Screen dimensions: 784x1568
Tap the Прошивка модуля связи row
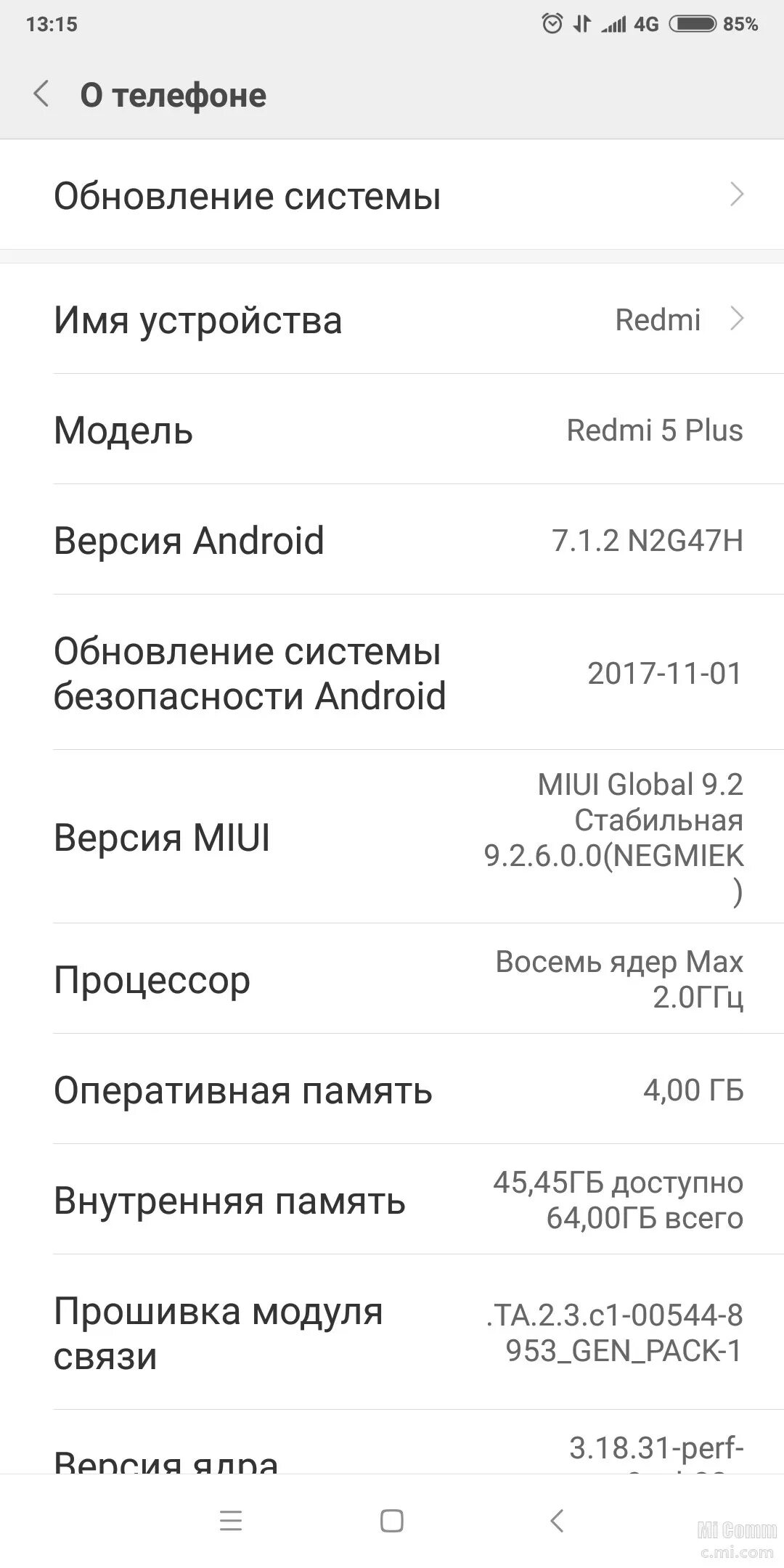(x=392, y=1332)
